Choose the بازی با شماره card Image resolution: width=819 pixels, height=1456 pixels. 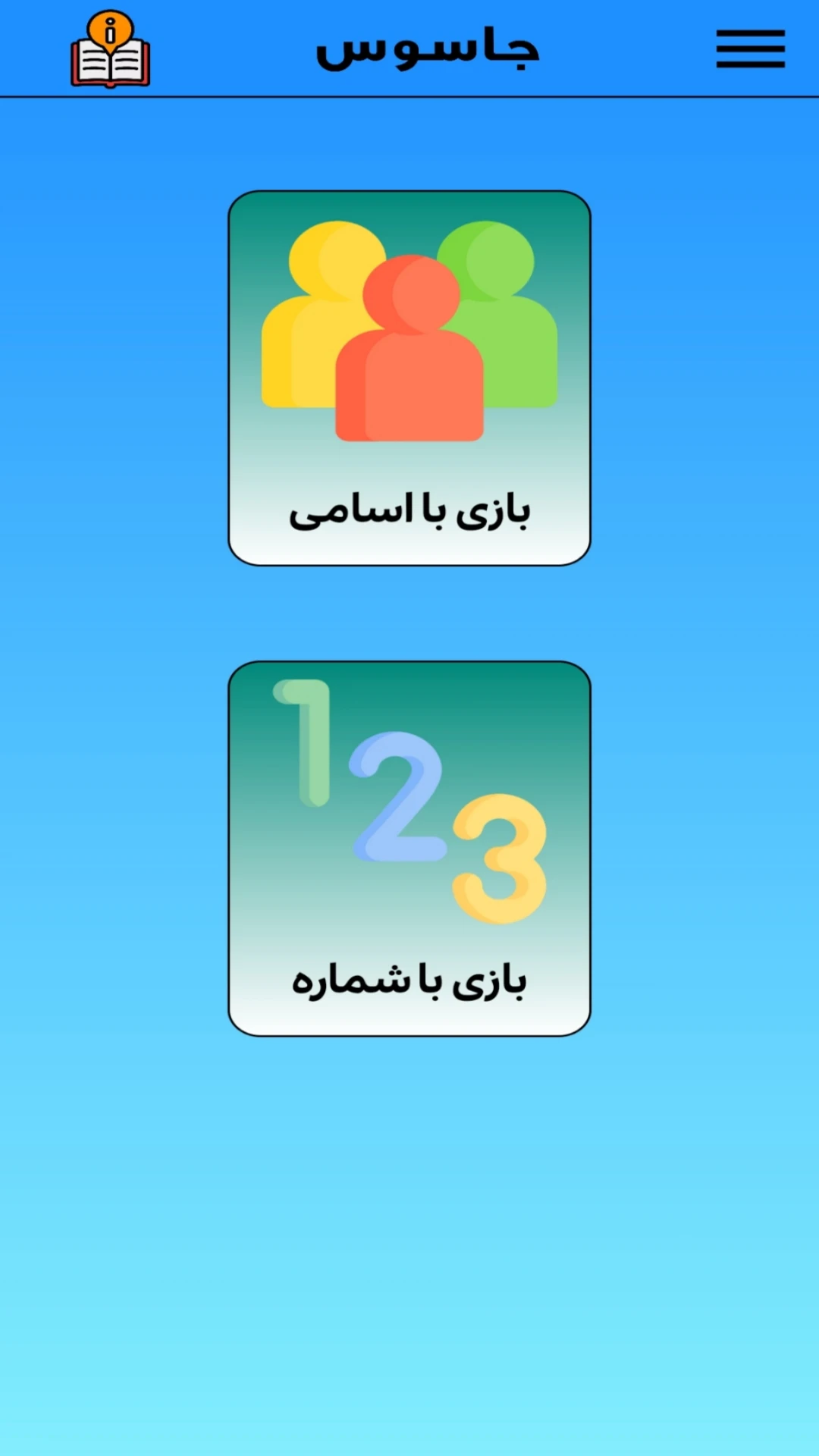point(409,848)
